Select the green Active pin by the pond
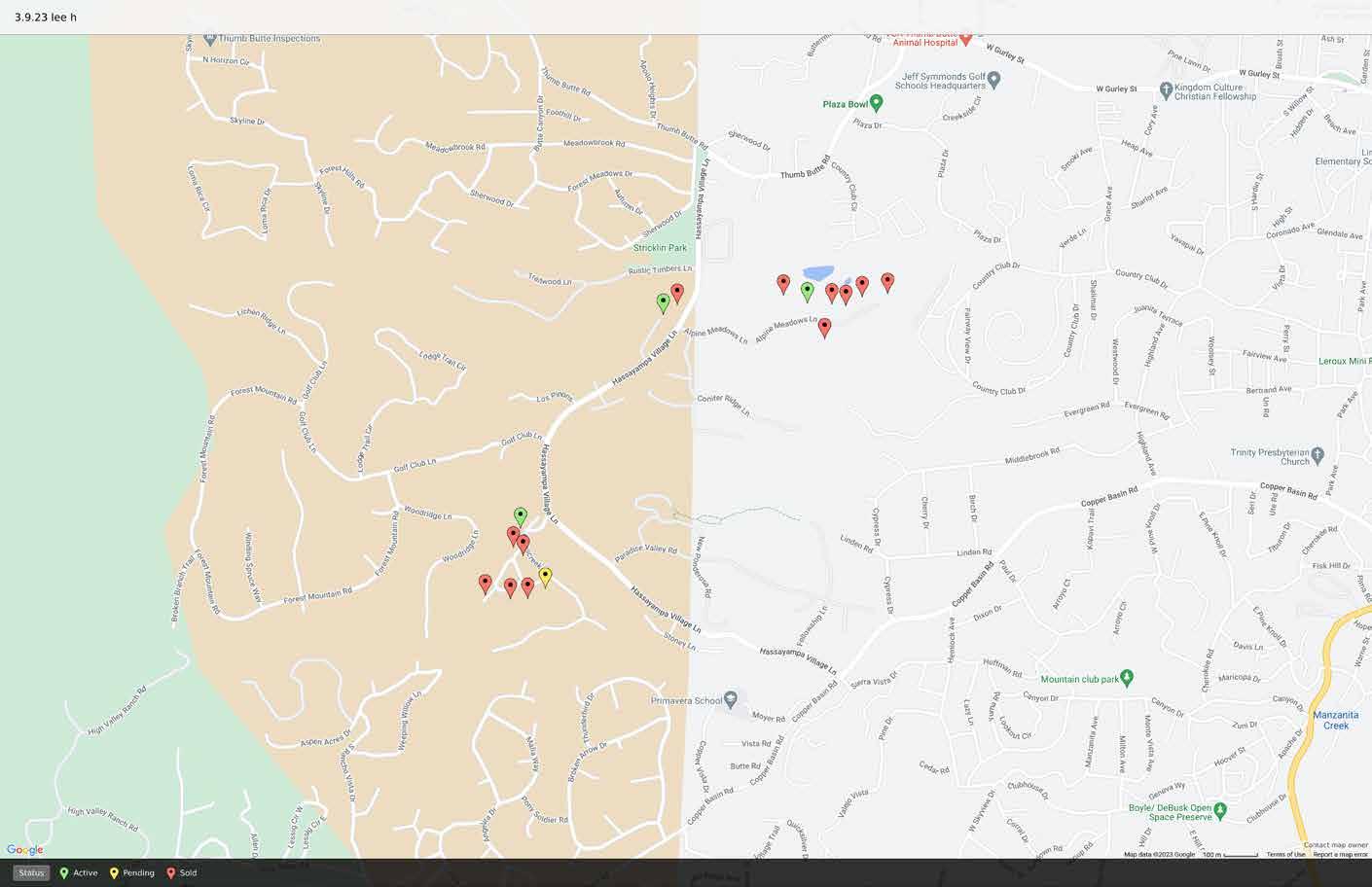 [807, 290]
